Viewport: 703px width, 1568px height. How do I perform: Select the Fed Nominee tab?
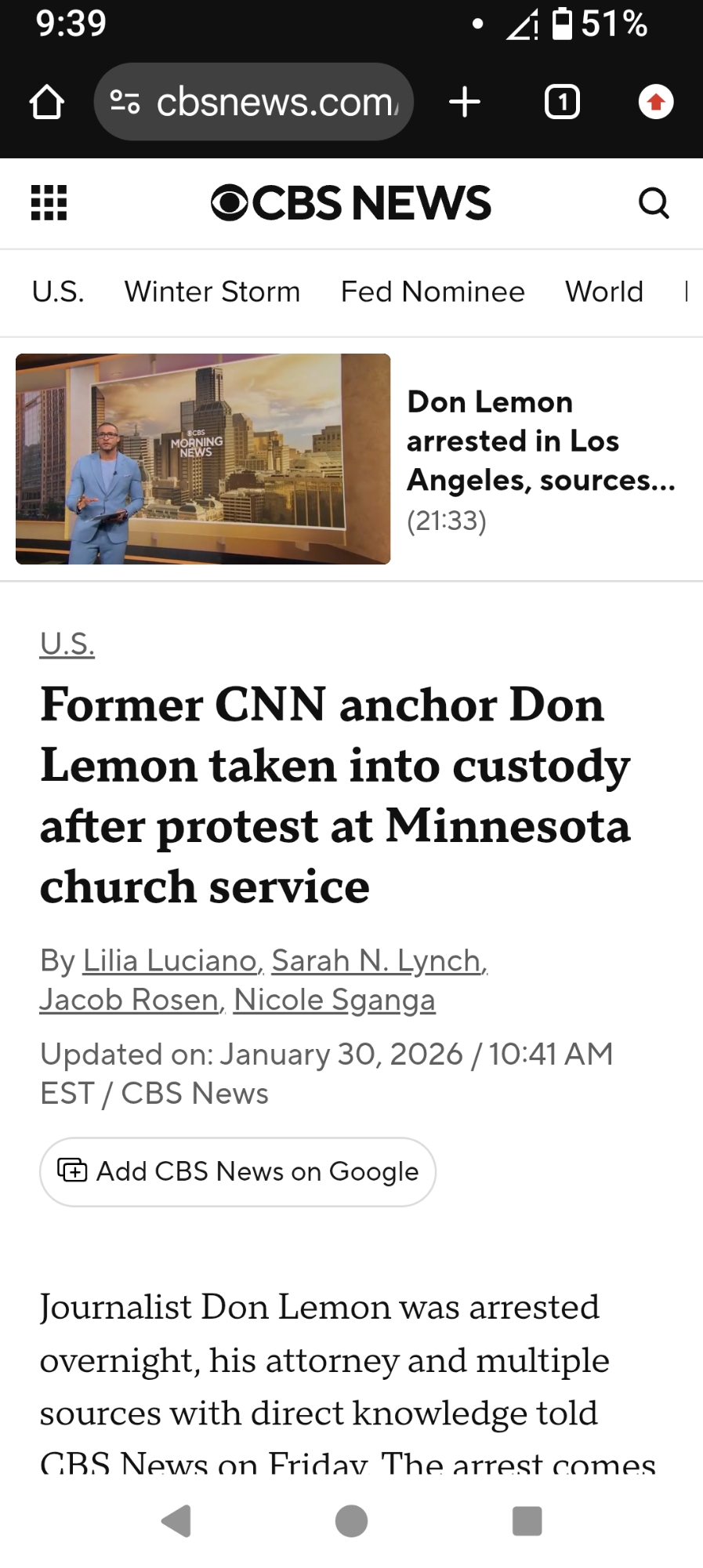point(433,292)
